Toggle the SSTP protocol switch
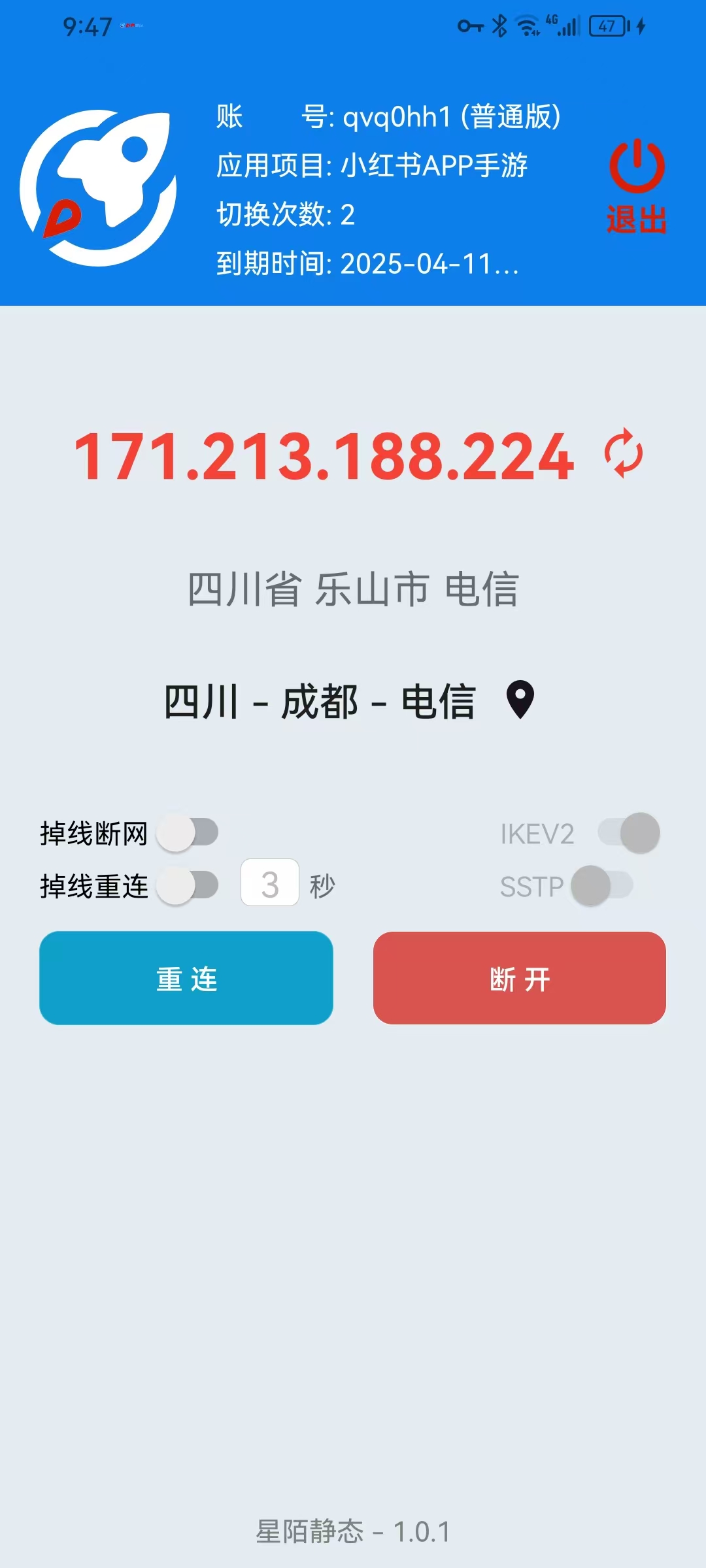The image size is (706, 1568). 601,886
